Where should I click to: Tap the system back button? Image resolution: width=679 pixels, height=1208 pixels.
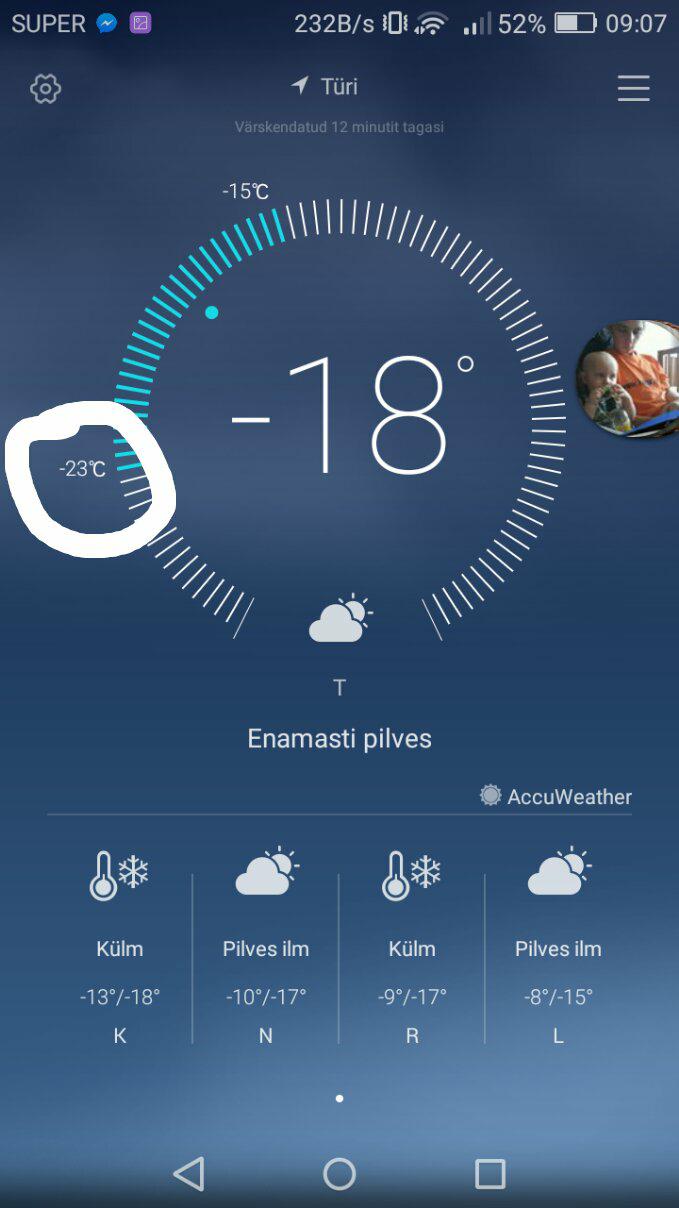pos(189,1173)
